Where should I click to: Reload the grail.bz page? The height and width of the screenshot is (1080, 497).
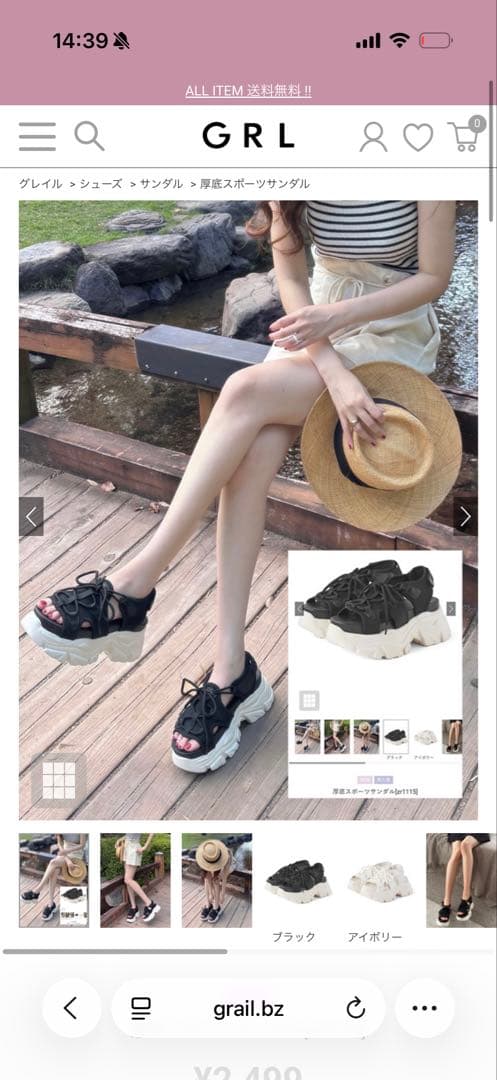point(355,1008)
